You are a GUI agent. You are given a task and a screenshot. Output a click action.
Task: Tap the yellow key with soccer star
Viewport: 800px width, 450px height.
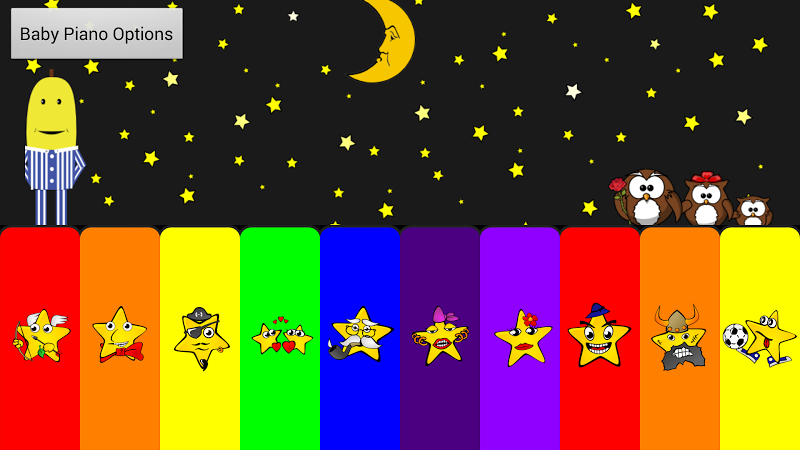click(760, 338)
